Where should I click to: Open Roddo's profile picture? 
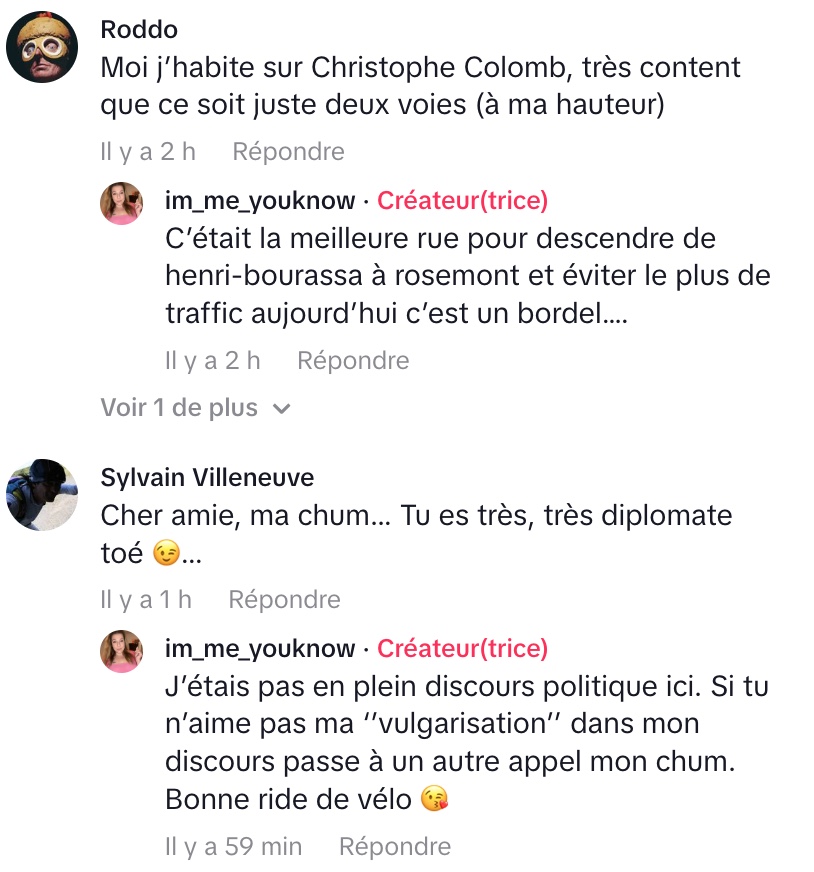(x=42, y=46)
